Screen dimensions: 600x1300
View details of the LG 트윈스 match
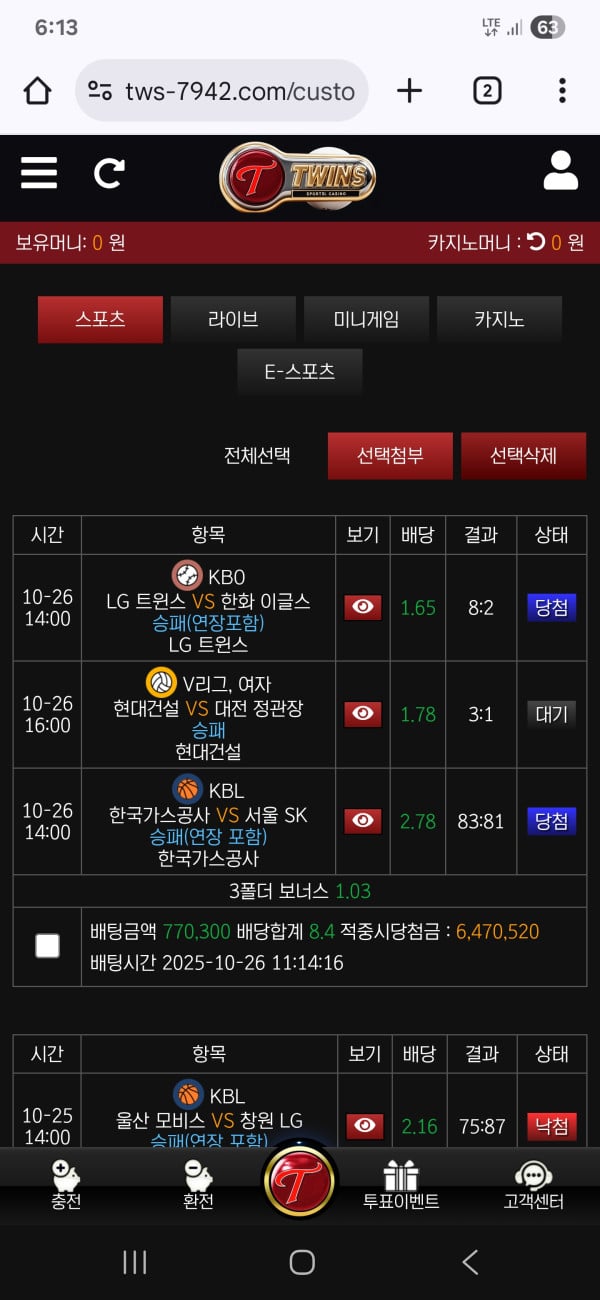coord(363,607)
